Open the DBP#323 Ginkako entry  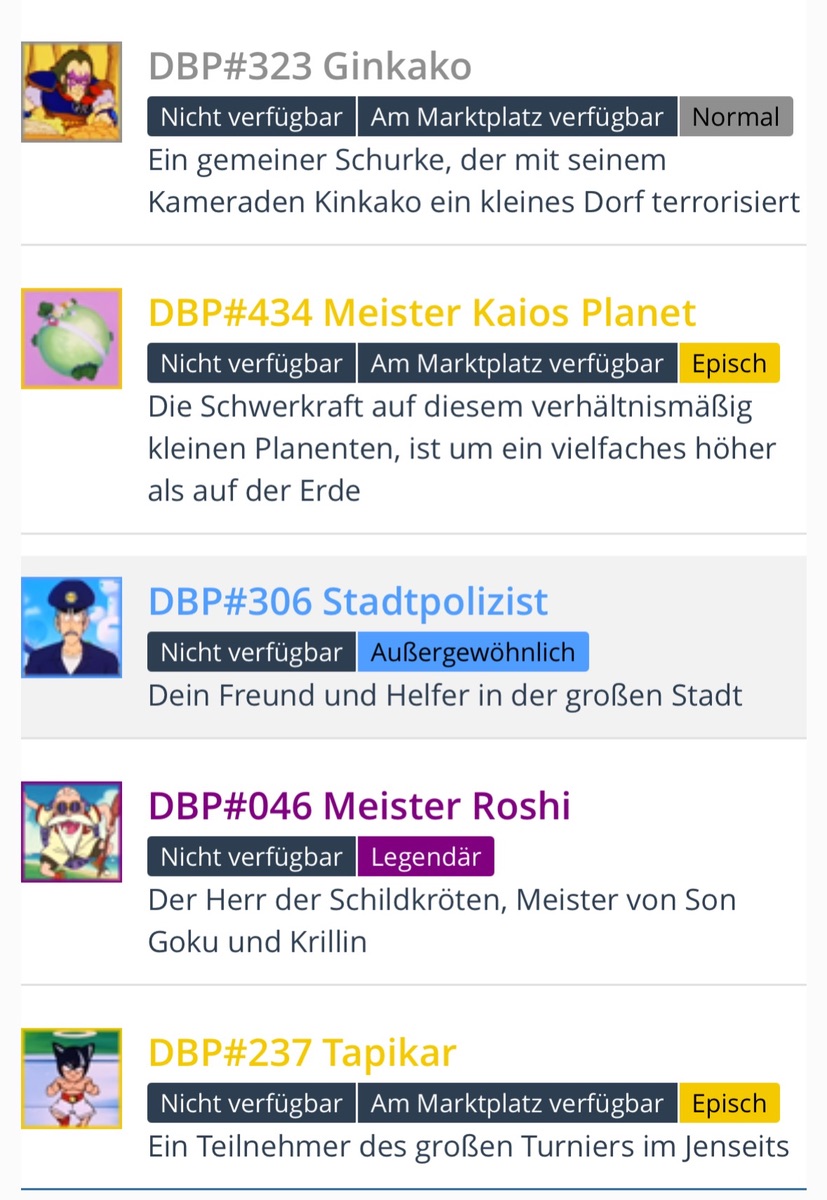pyautogui.click(x=309, y=67)
